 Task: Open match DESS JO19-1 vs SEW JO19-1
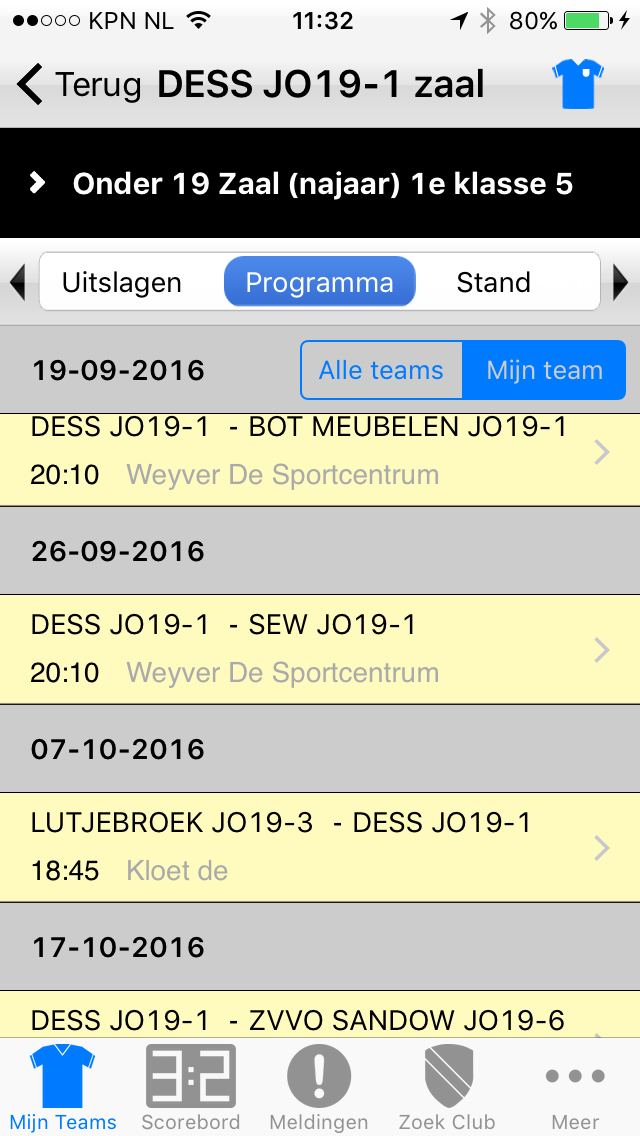[320, 649]
